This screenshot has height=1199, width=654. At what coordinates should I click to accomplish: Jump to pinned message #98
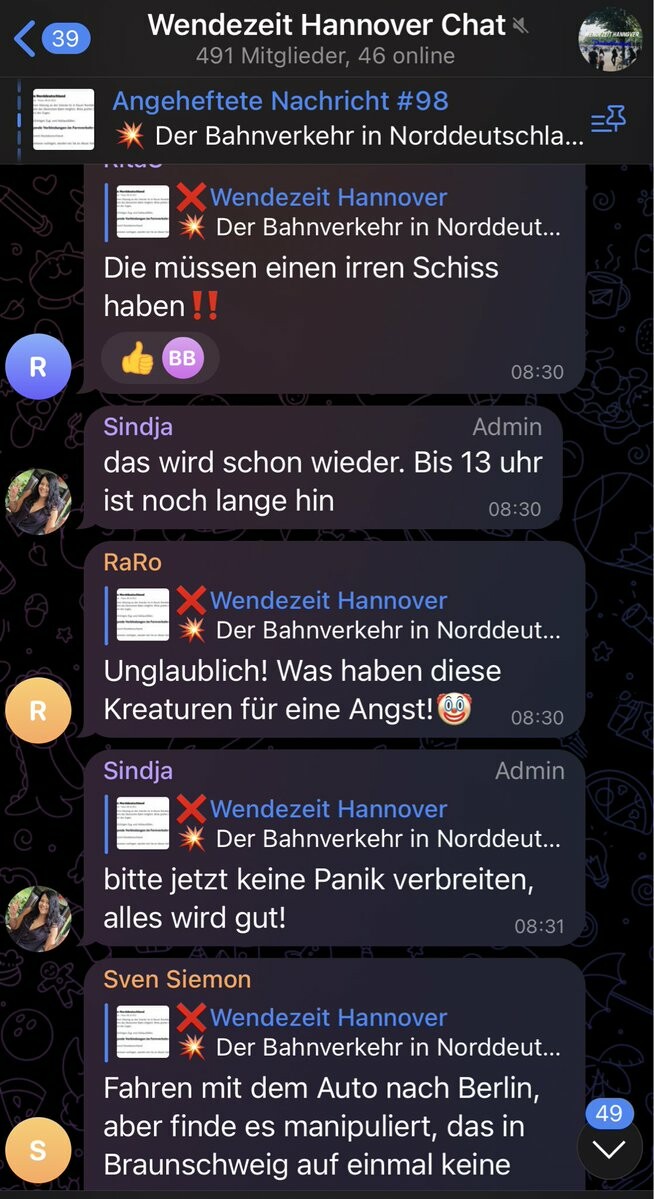(300, 118)
